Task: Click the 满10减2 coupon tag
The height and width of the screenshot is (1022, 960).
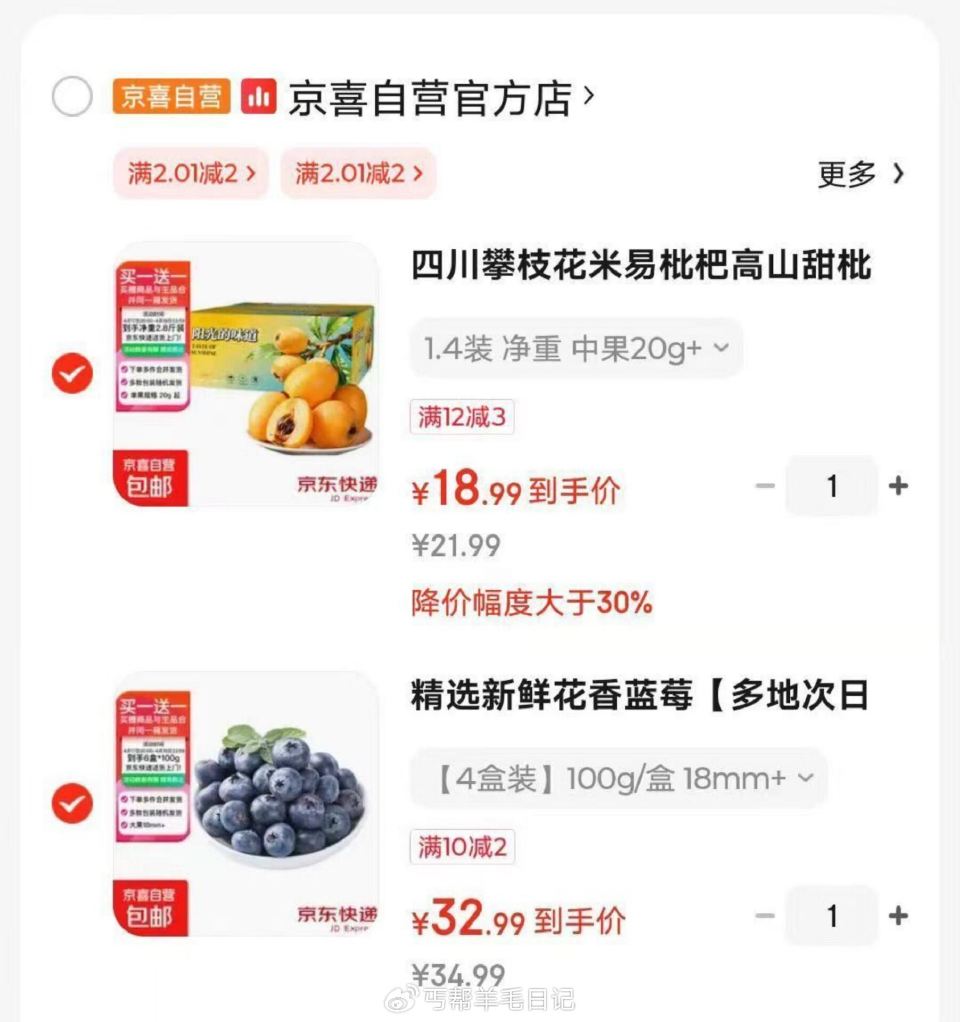Action: (462, 847)
